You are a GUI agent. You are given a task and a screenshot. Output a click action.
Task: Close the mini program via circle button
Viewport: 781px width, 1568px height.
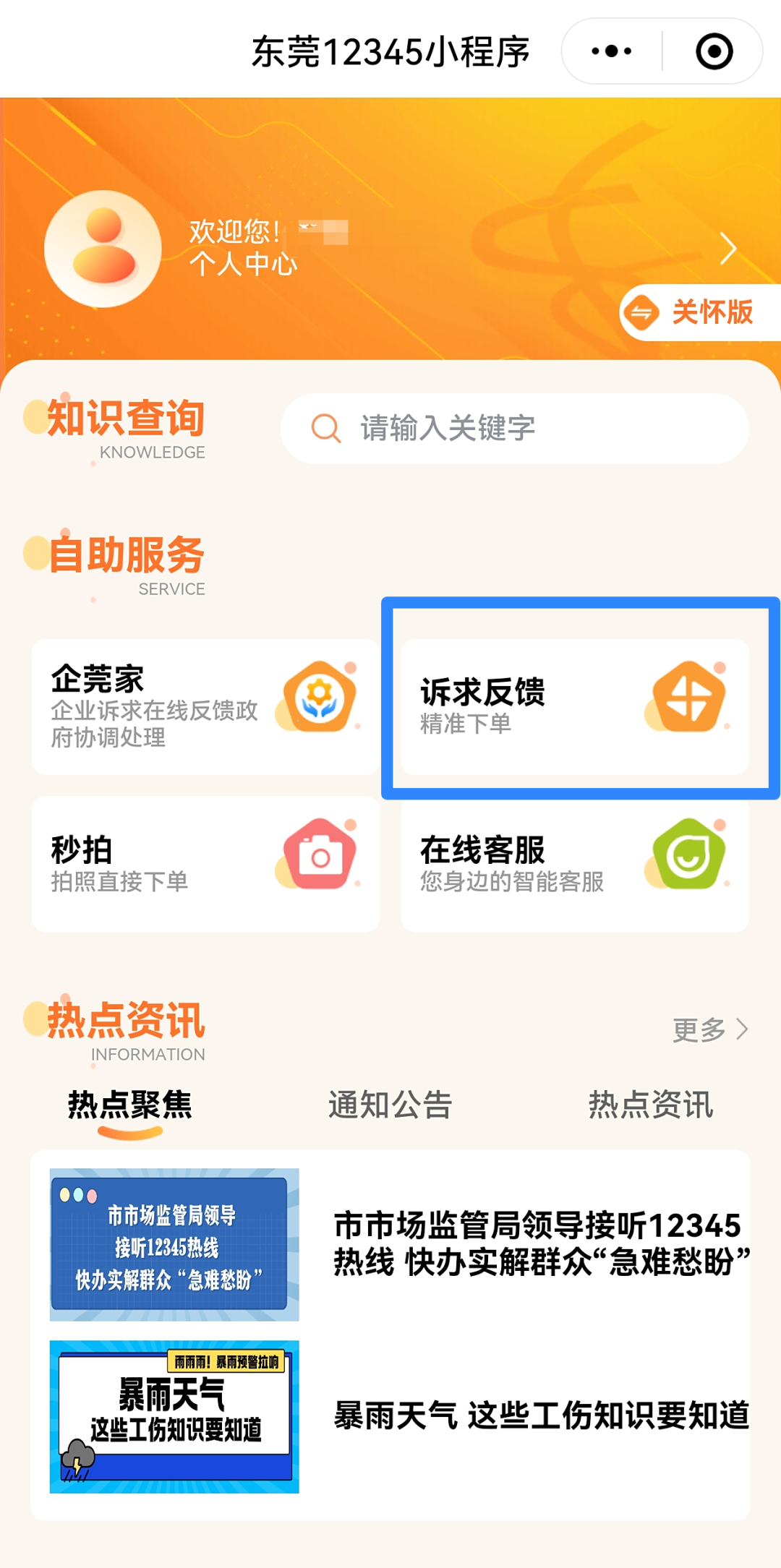pos(714,51)
